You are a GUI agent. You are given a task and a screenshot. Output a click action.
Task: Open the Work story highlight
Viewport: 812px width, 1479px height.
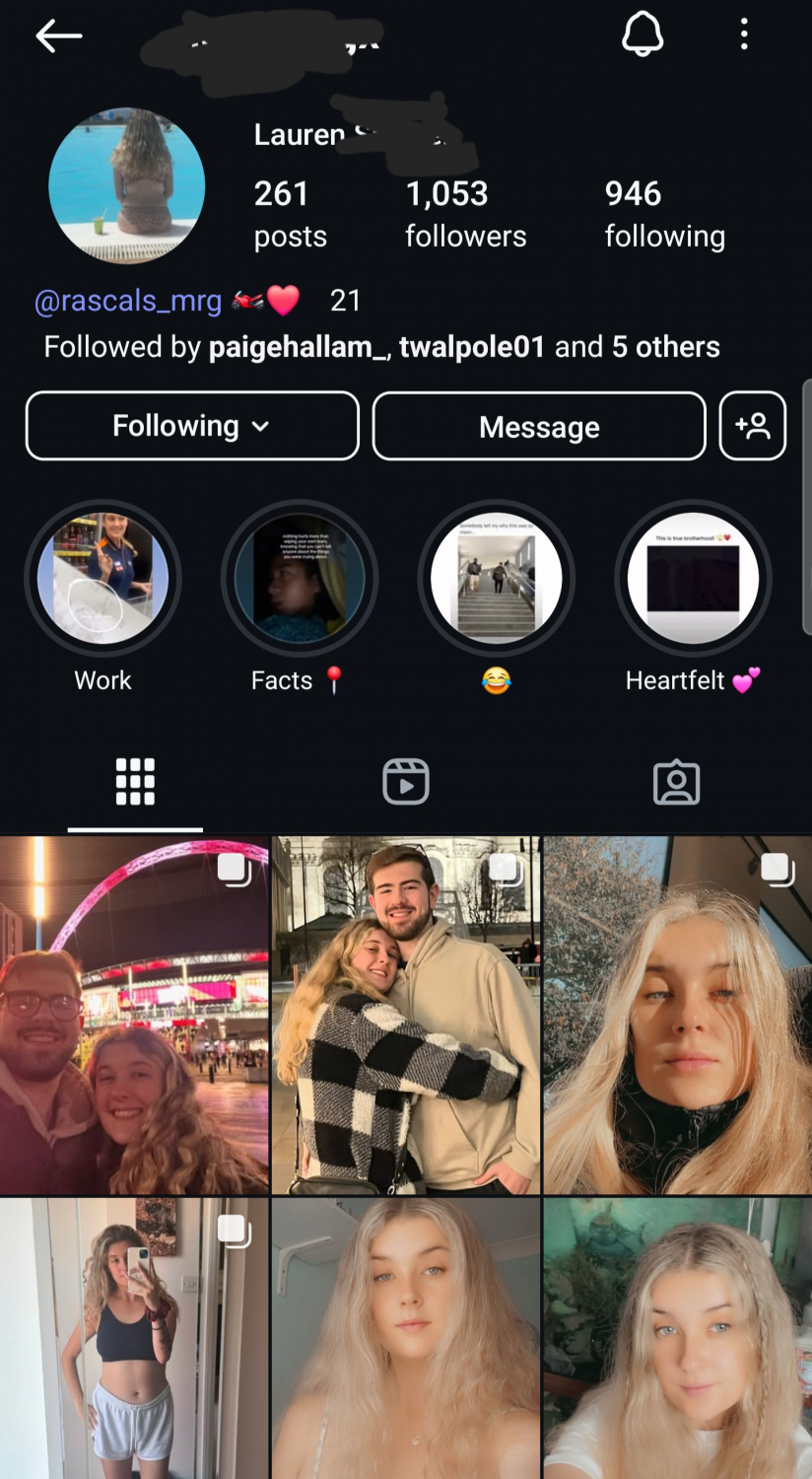pos(102,579)
